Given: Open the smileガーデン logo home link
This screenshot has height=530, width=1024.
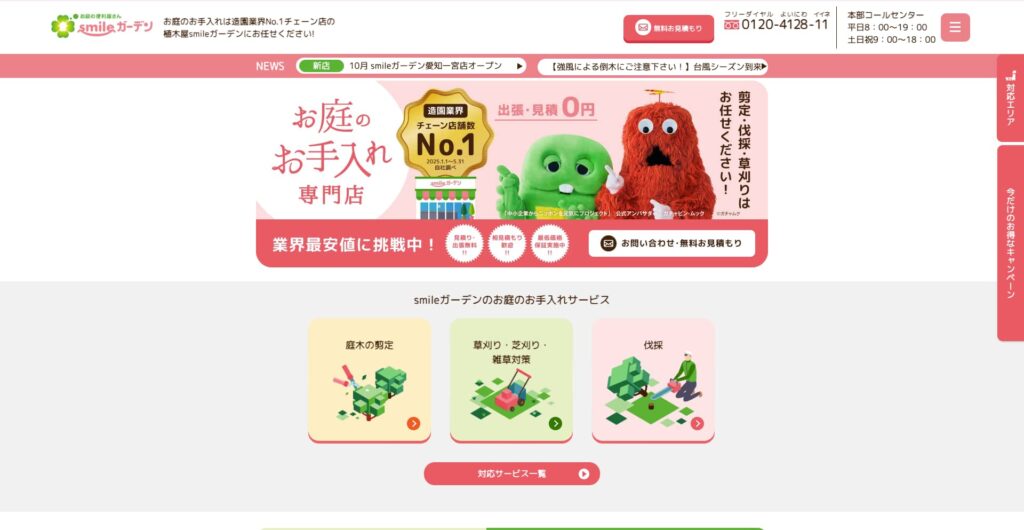Looking at the screenshot, I should coord(101,26).
